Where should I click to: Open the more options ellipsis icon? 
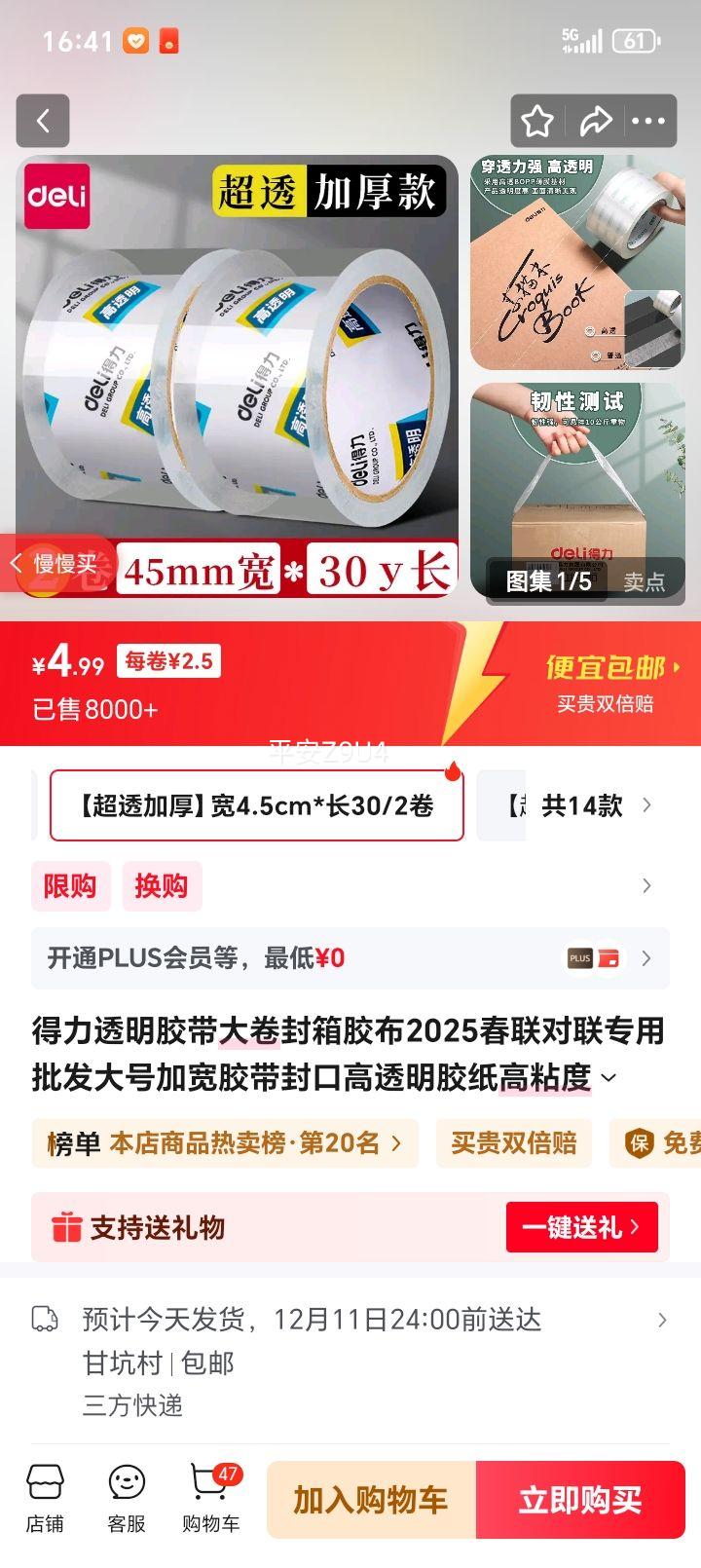[647, 120]
